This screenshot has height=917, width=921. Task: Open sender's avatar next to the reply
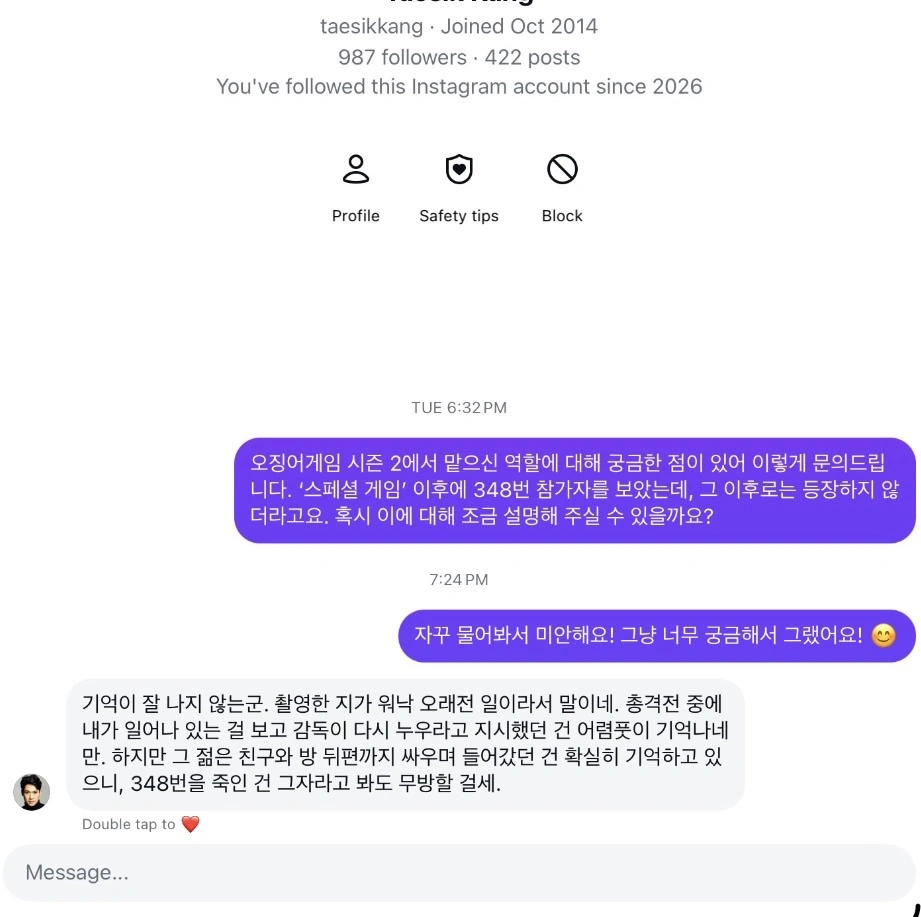[x=31, y=791]
